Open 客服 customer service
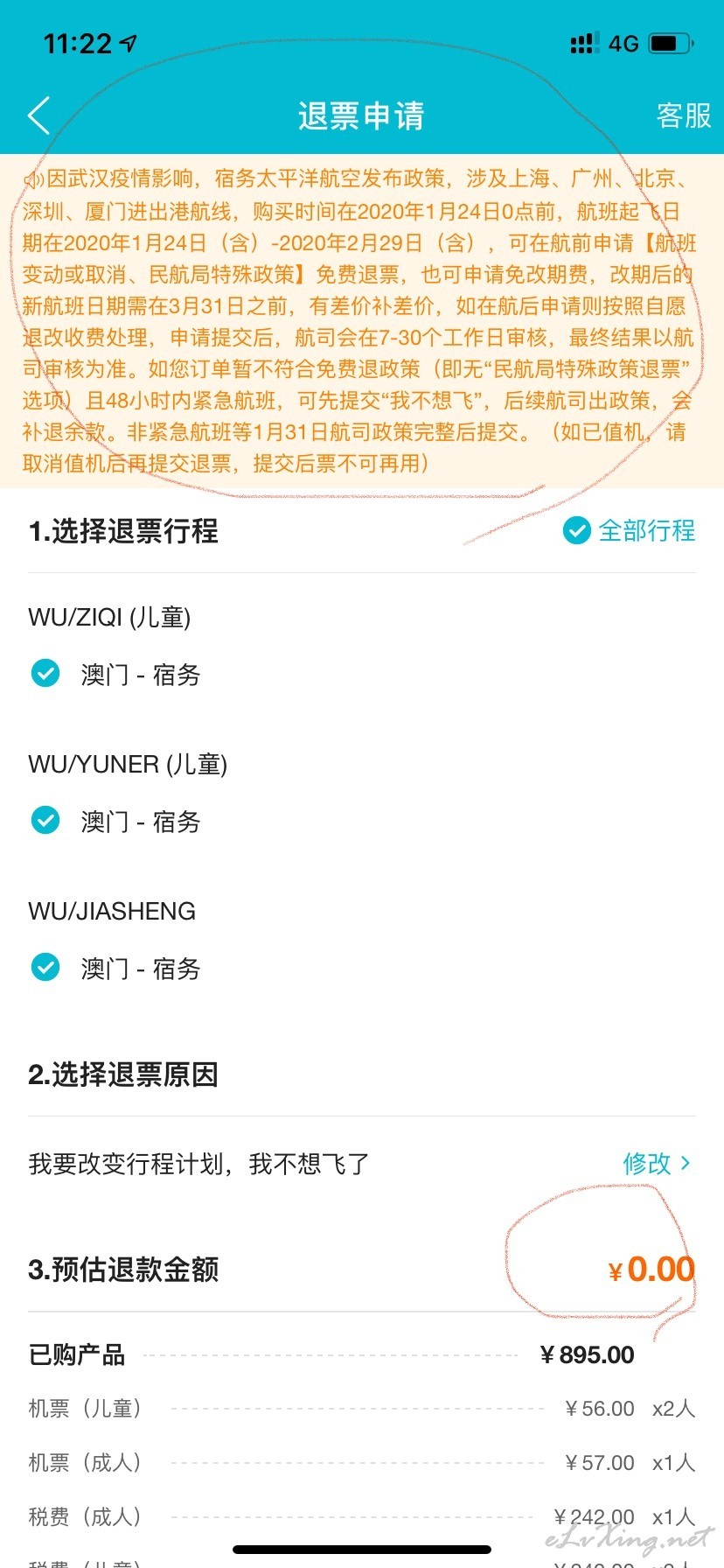The width and height of the screenshot is (724, 1568). coord(684,115)
